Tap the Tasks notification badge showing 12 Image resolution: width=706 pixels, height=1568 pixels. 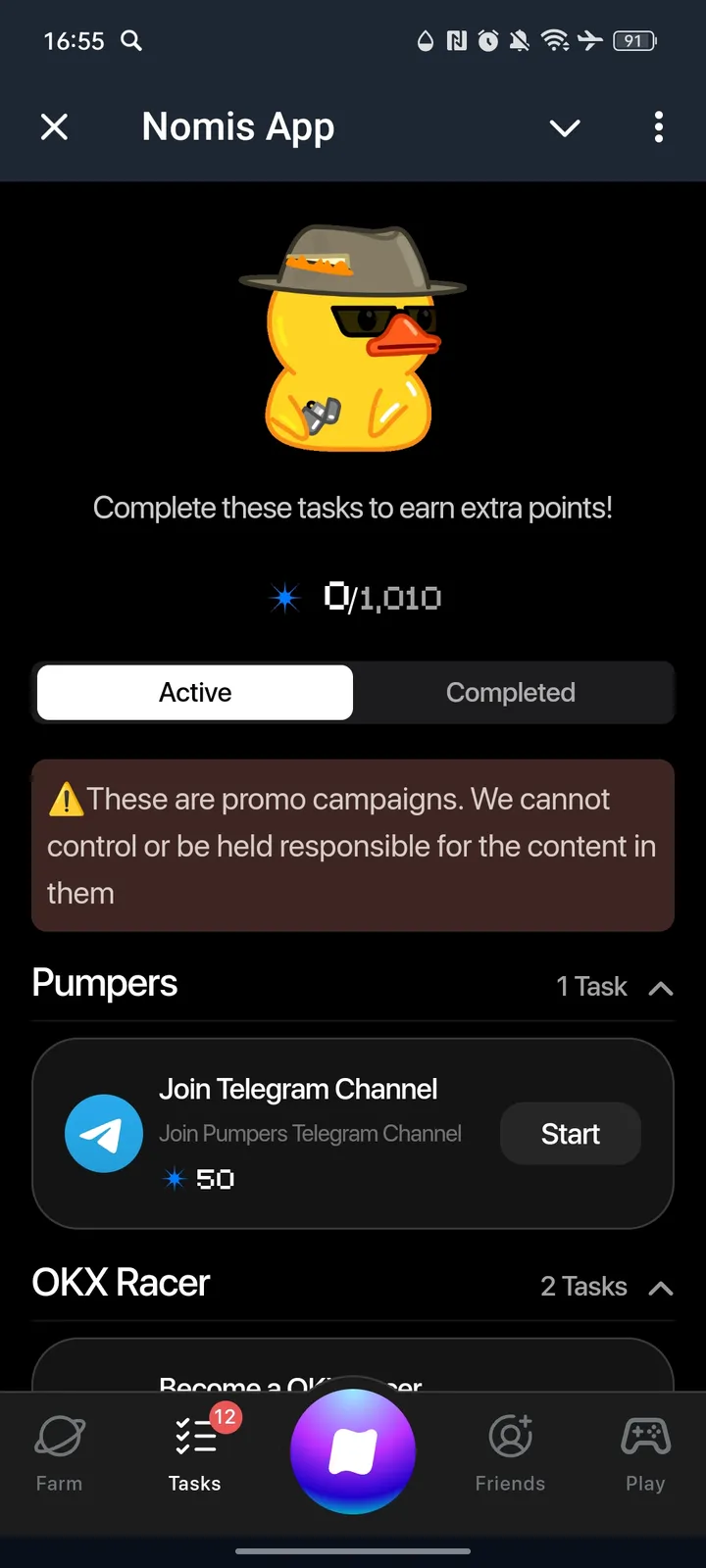click(x=224, y=1416)
